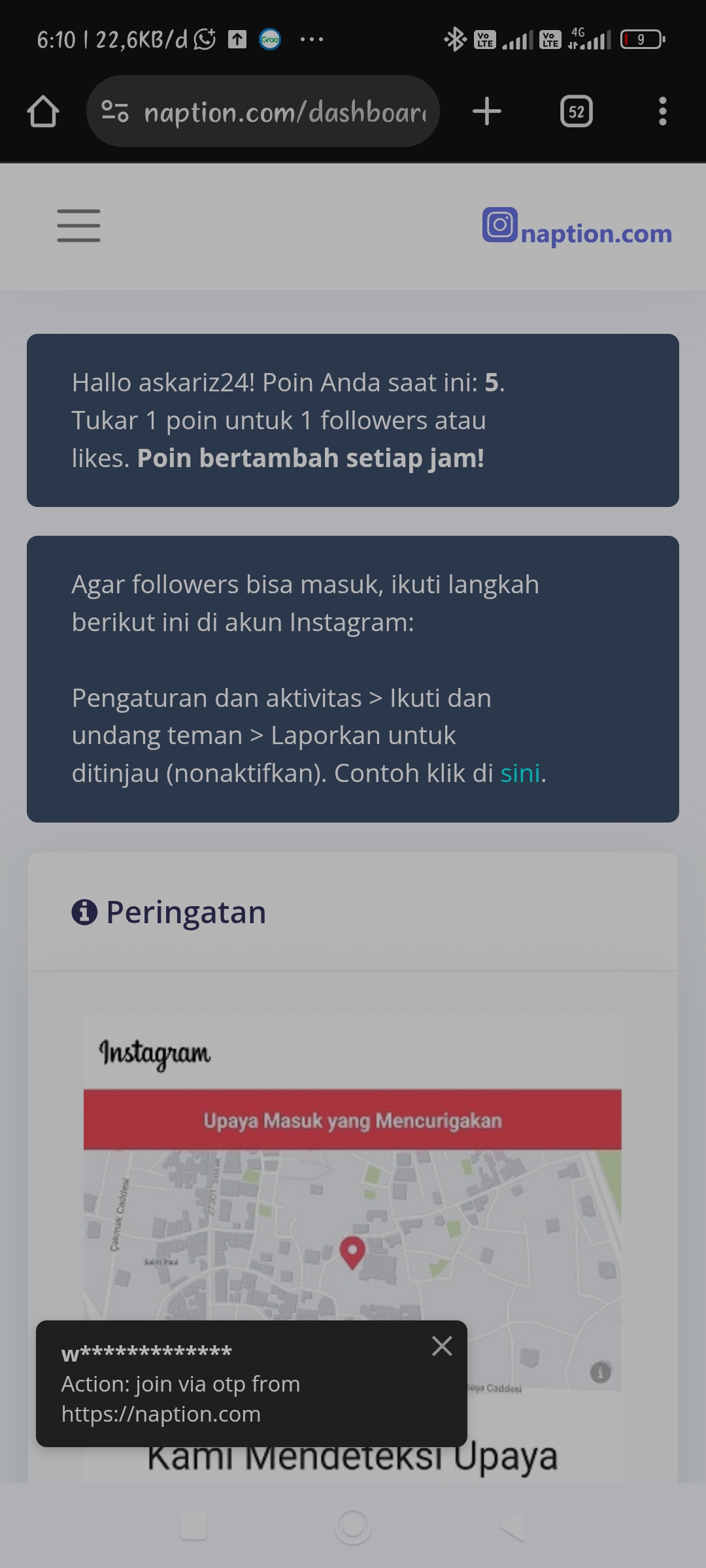This screenshot has height=1568, width=706.
Task: Open the browser overflow menu
Action: [662, 111]
